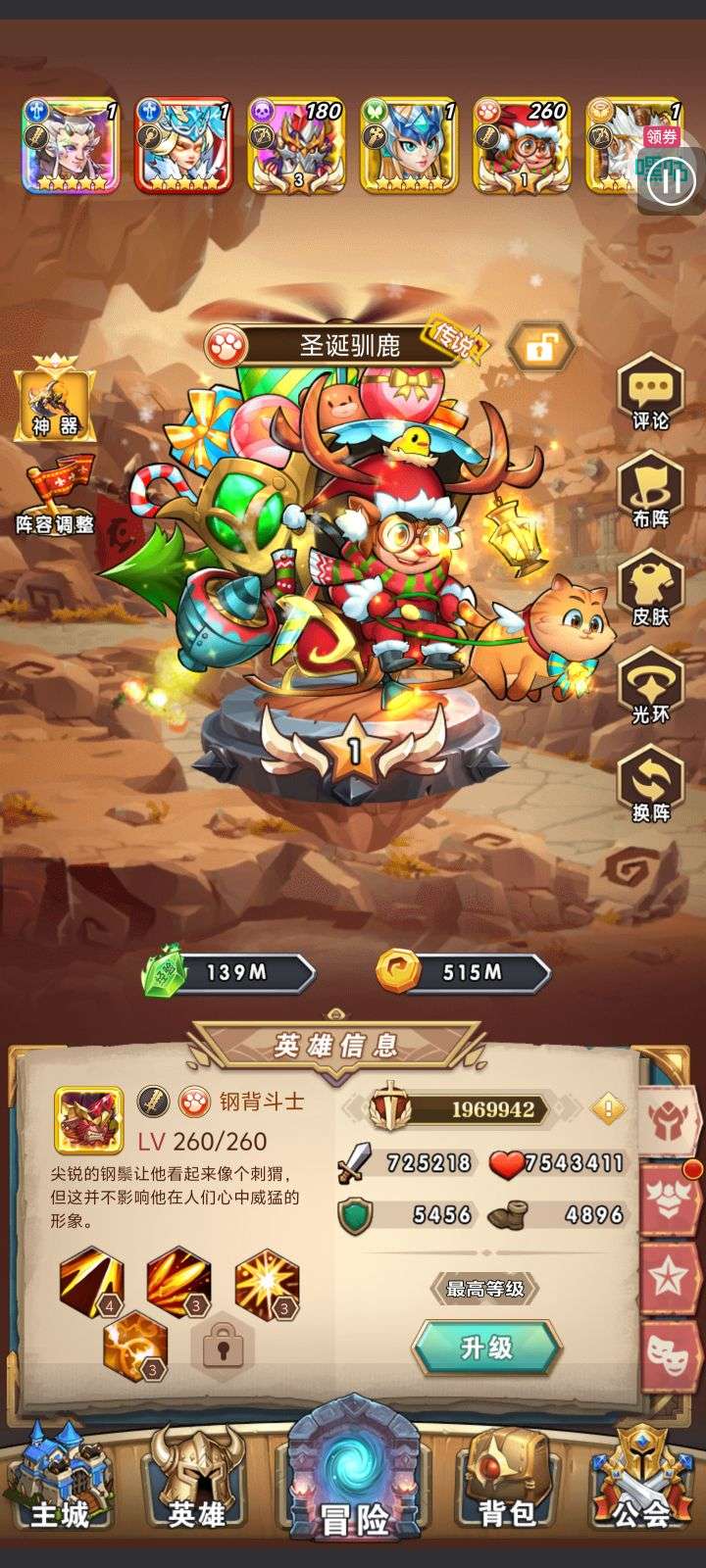Image resolution: width=706 pixels, height=1568 pixels.
Task: Tap the yellow power info exclamation icon
Action: pyautogui.click(x=608, y=1108)
